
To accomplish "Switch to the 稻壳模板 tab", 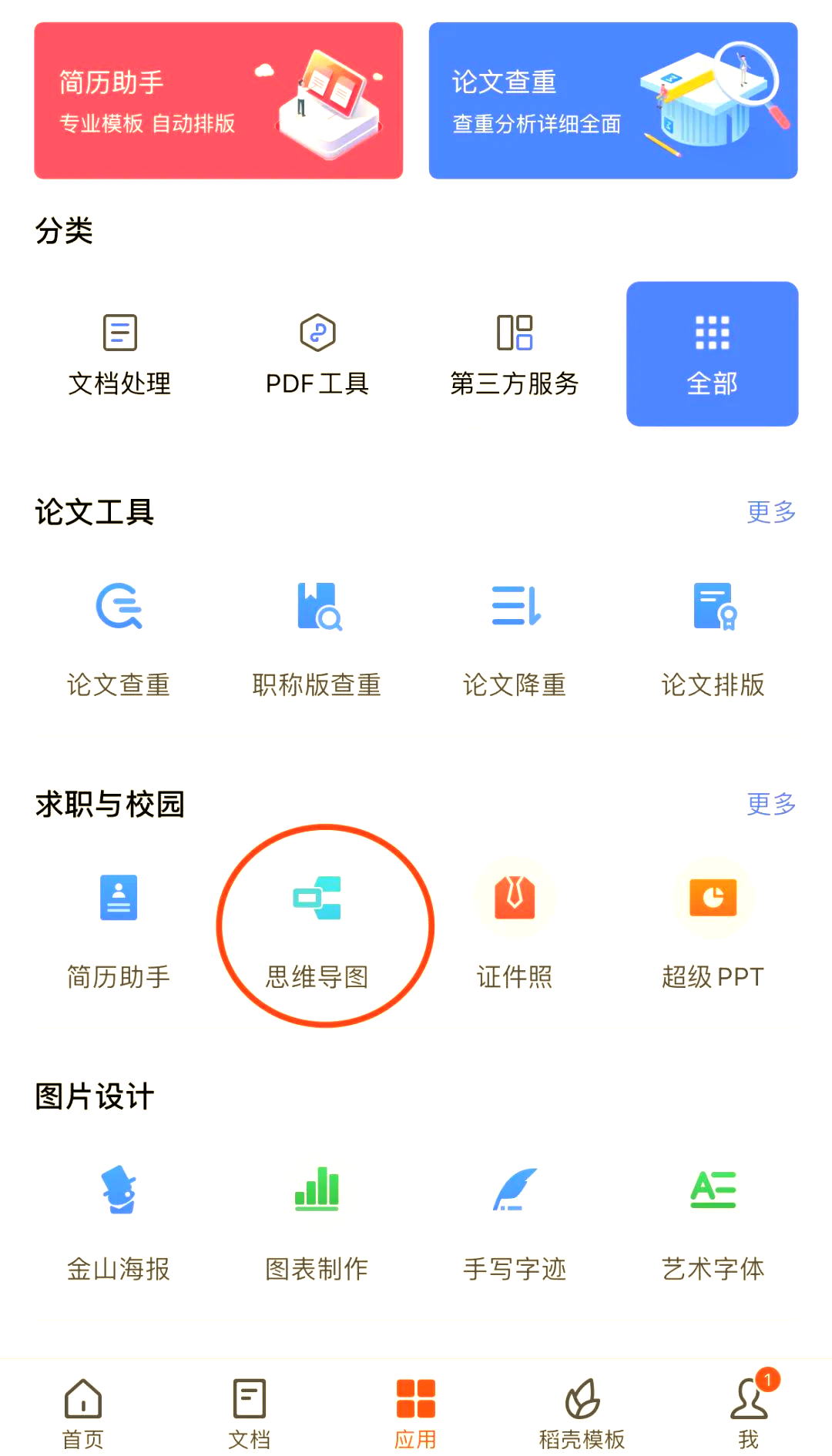I will [582, 1413].
